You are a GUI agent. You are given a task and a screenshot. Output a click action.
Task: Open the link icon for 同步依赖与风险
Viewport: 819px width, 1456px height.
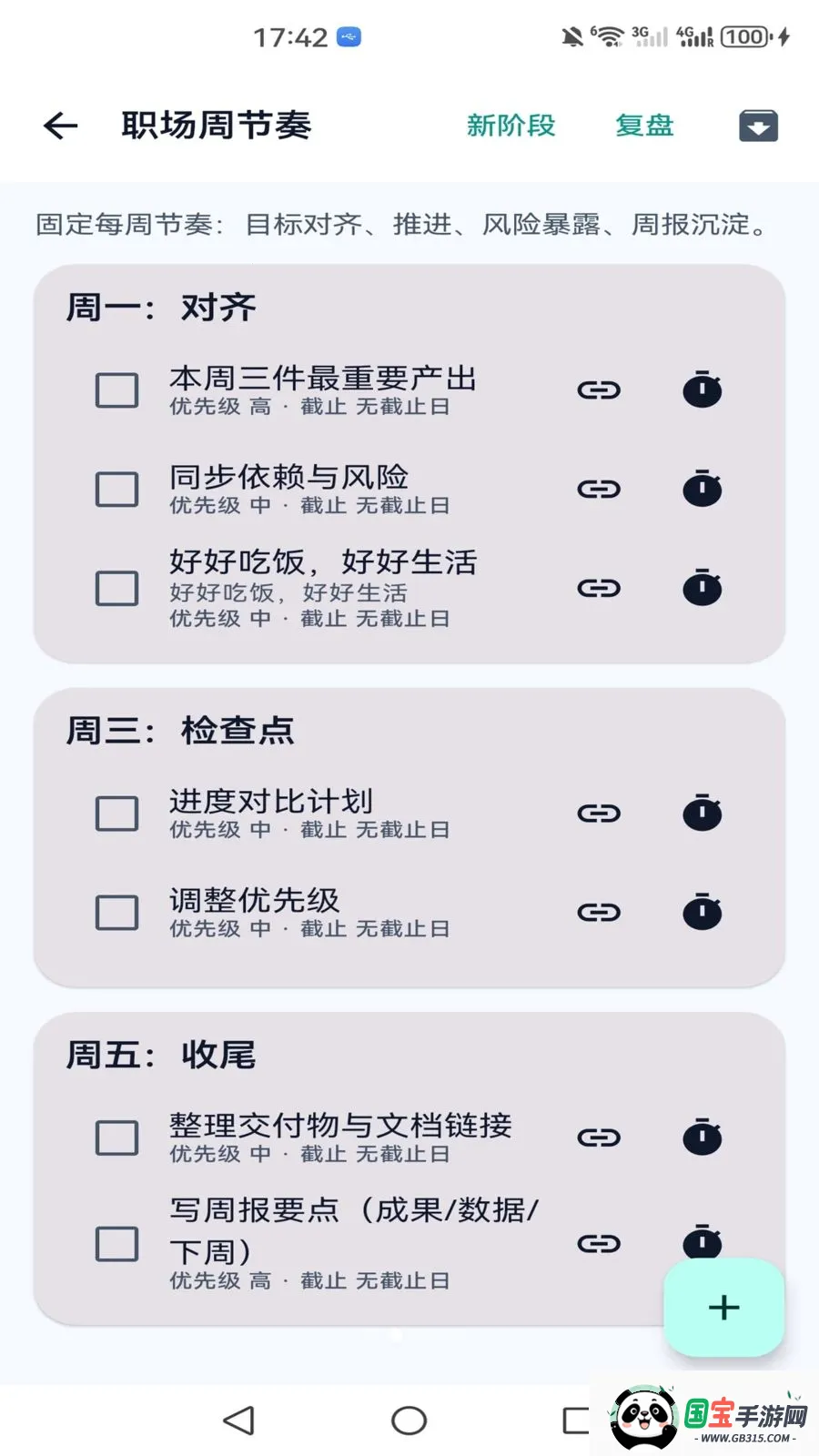[x=599, y=490]
